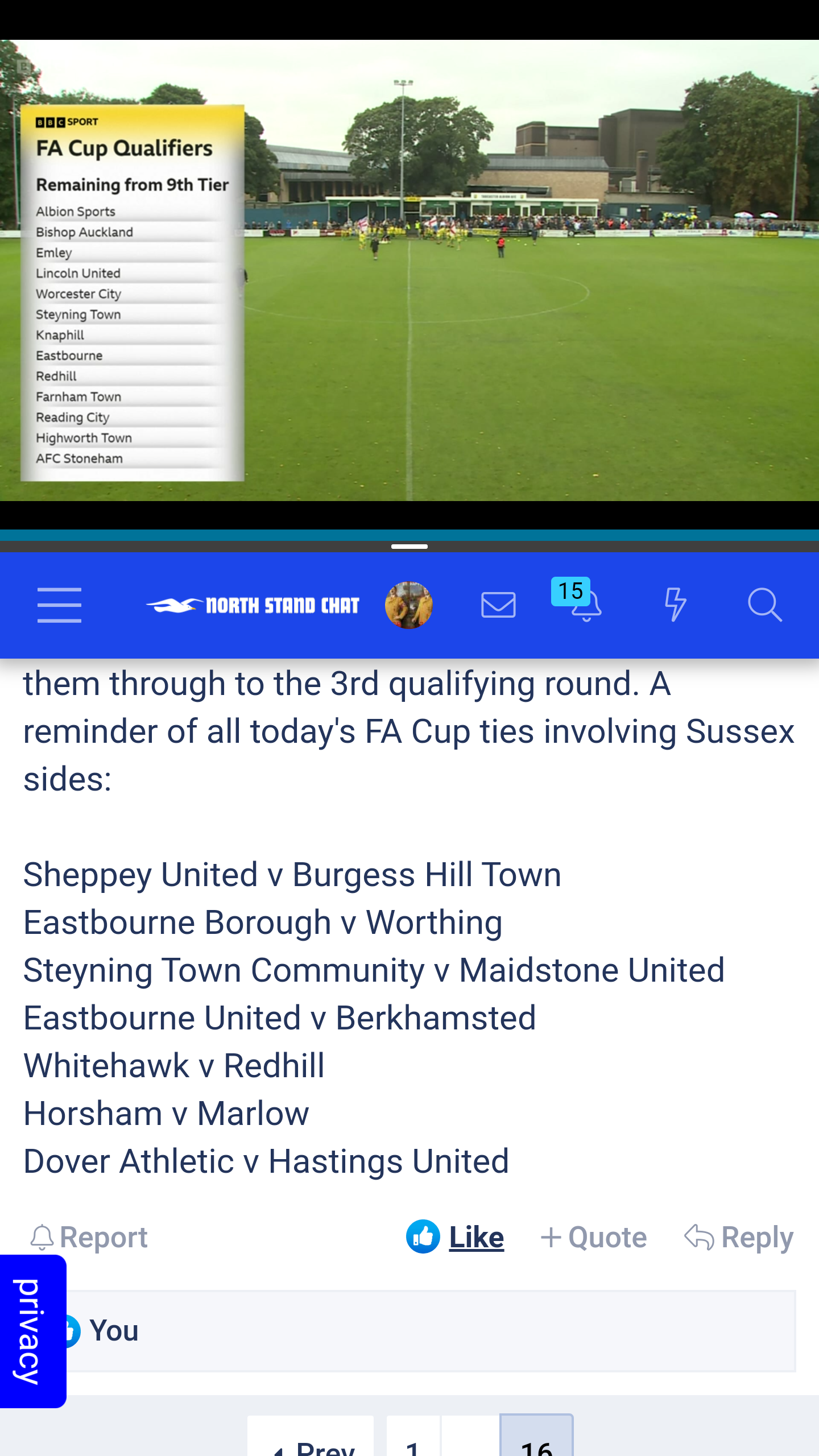Open the forum search
819x1456 pixels.
click(x=764, y=605)
